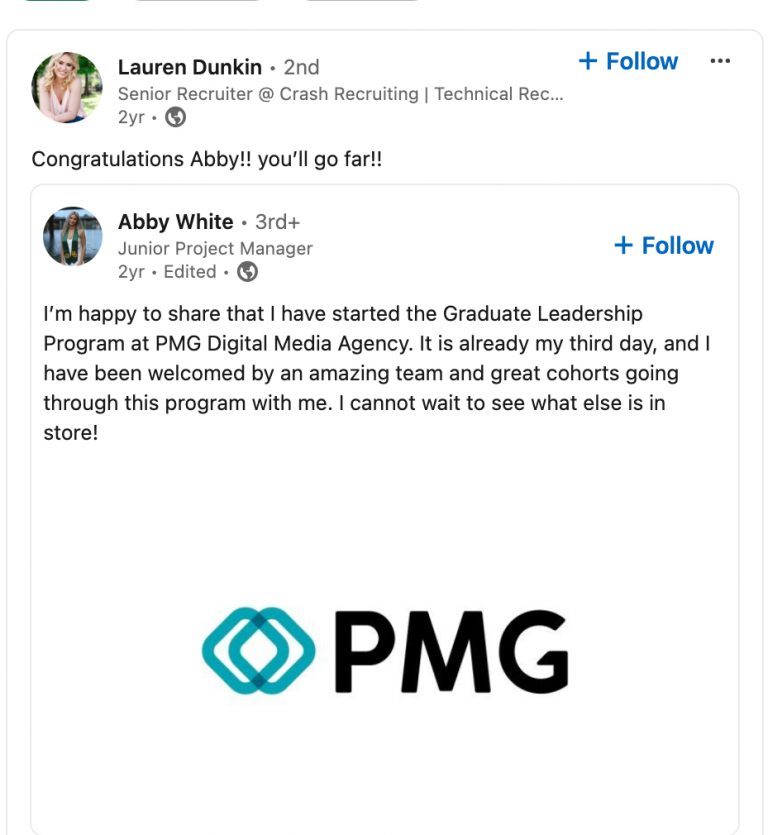Screen dimensions: 768x835
Task: Click the plus icon beside the top Follow
Action: tap(589, 61)
